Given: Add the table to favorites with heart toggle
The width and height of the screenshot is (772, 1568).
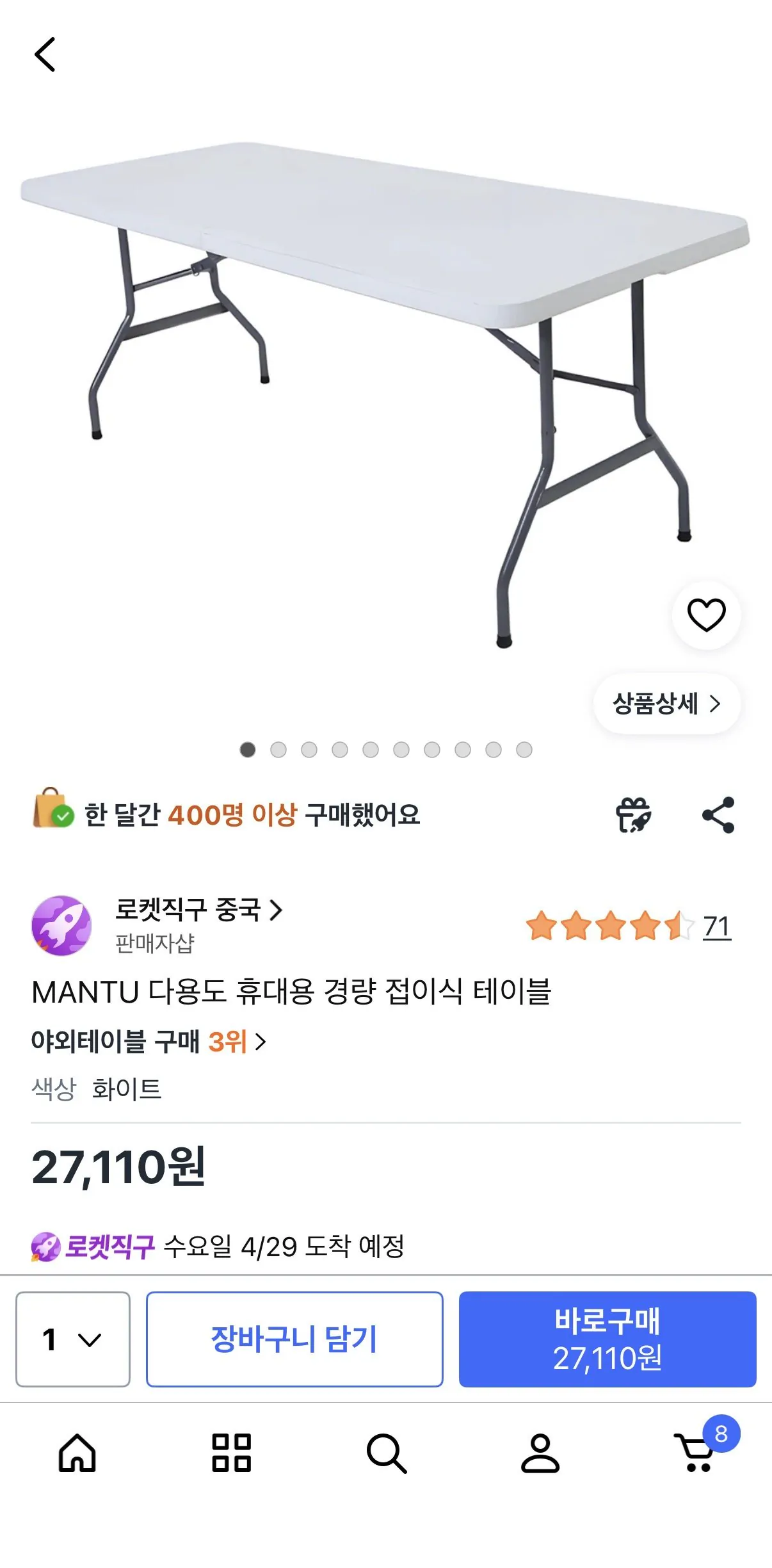Looking at the screenshot, I should [x=705, y=616].
